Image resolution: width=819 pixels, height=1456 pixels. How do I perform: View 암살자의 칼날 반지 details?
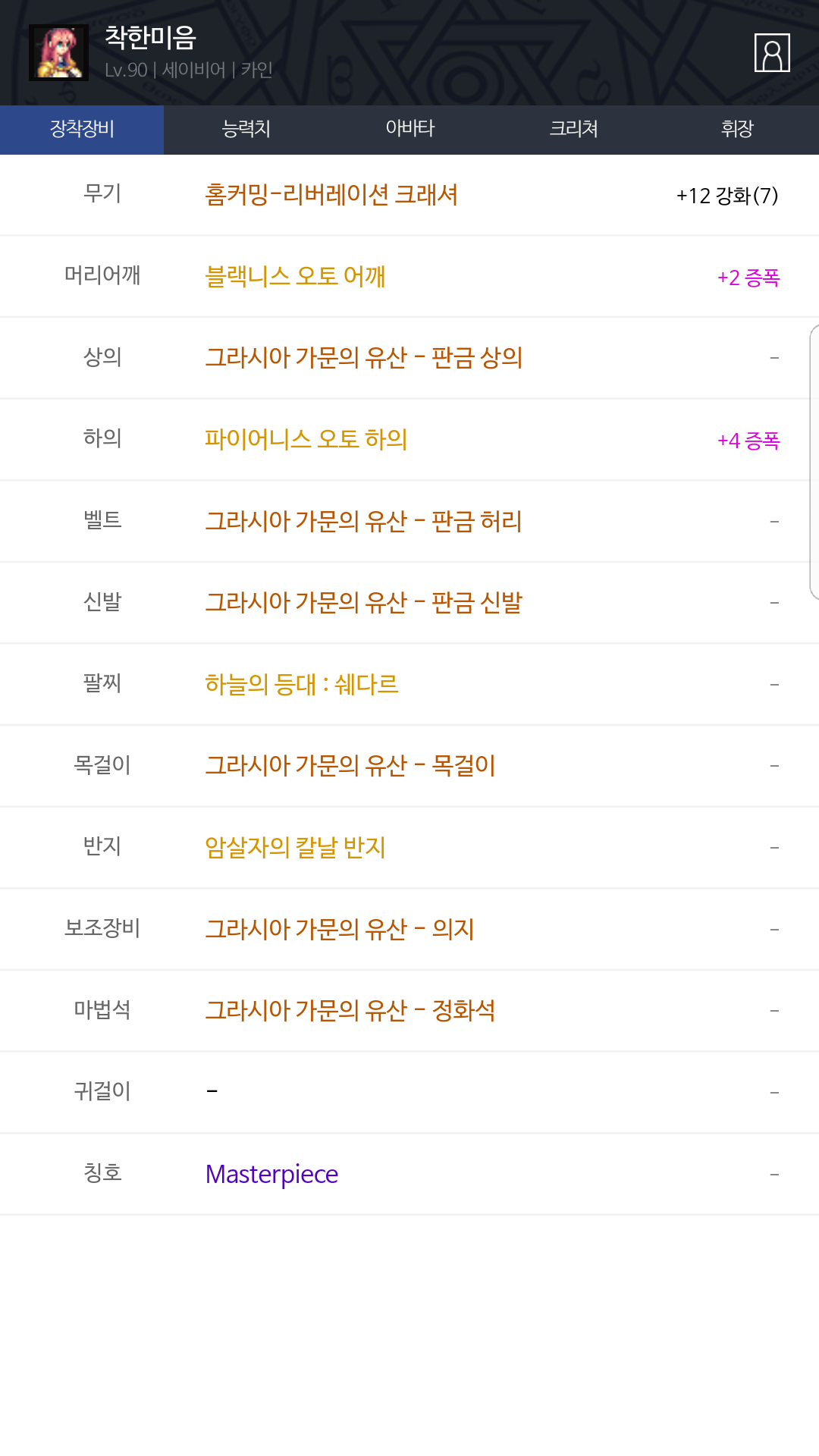click(295, 848)
